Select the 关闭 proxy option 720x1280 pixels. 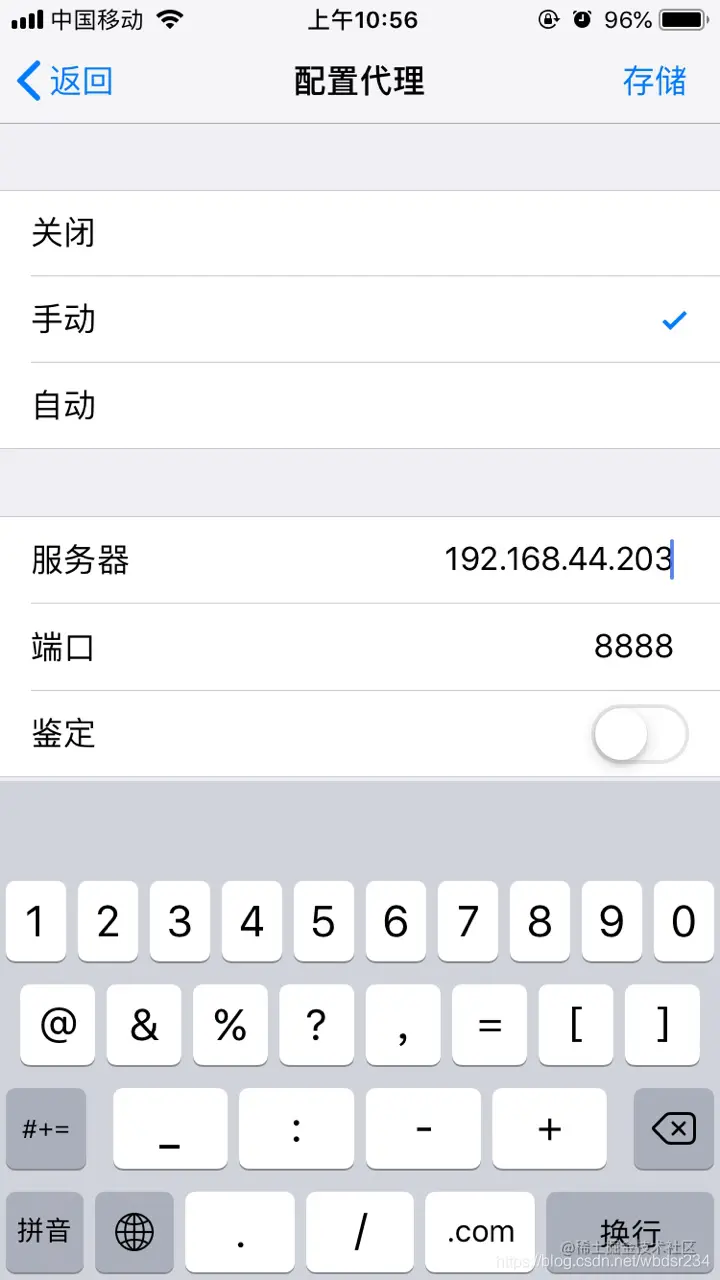coord(360,233)
